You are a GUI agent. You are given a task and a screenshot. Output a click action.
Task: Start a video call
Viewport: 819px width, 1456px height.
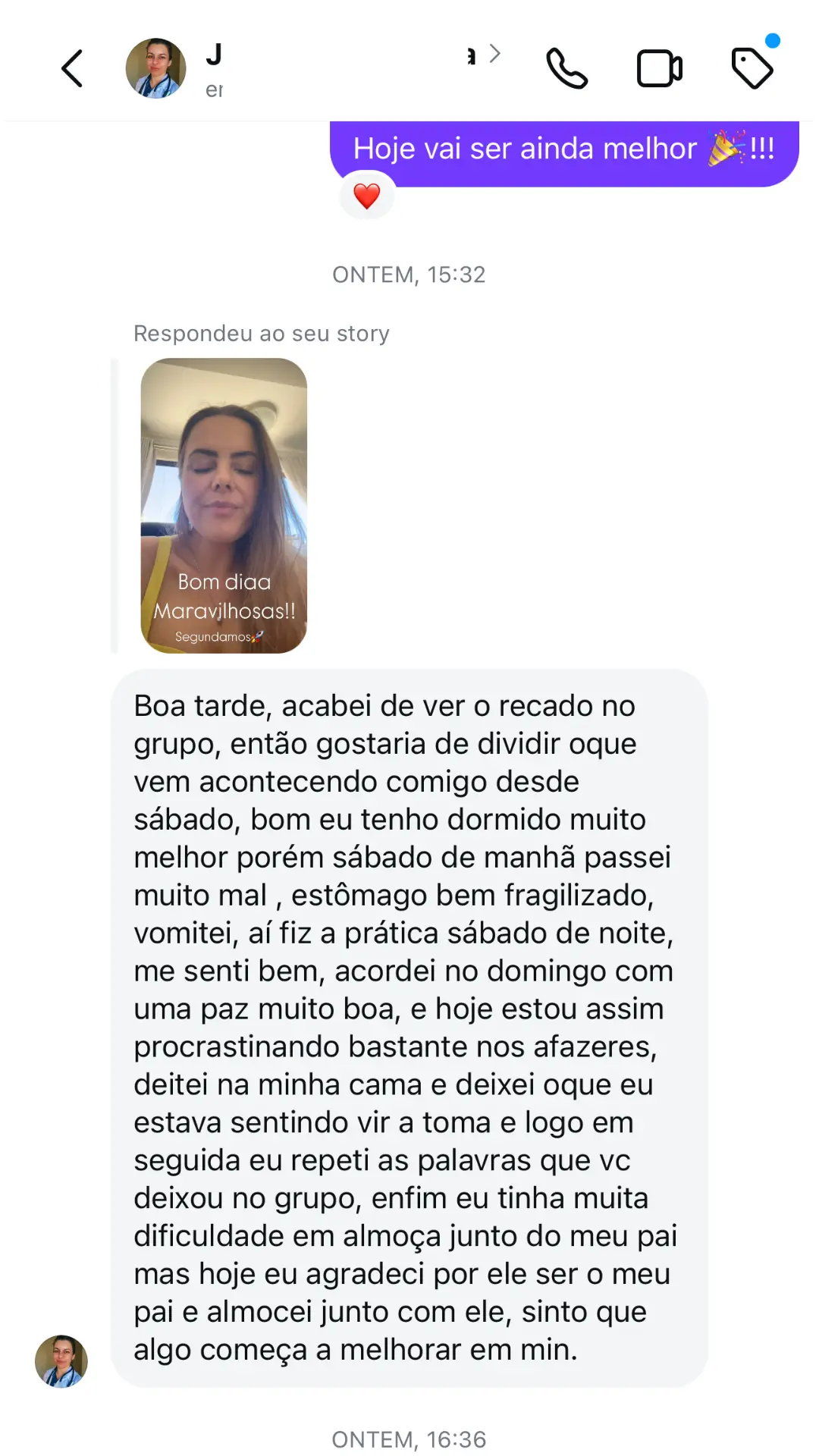coord(659,69)
